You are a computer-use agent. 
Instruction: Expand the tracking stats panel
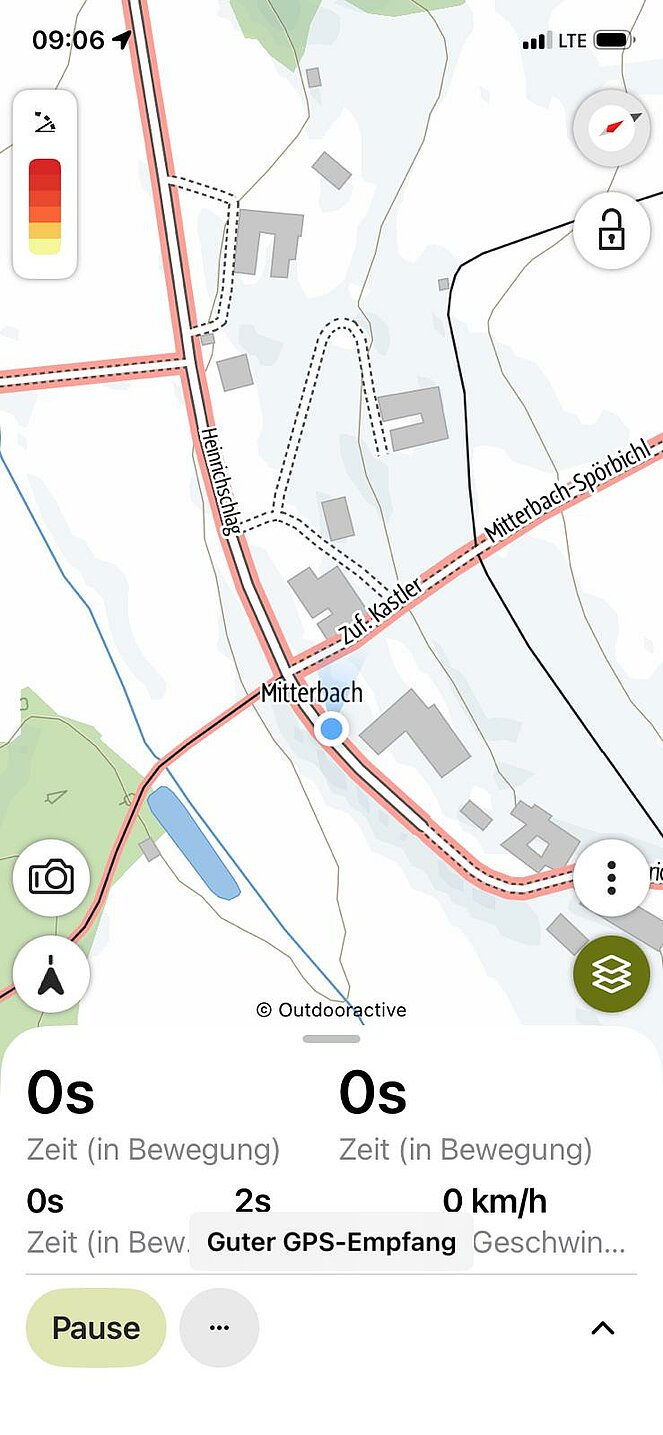[x=602, y=1328]
